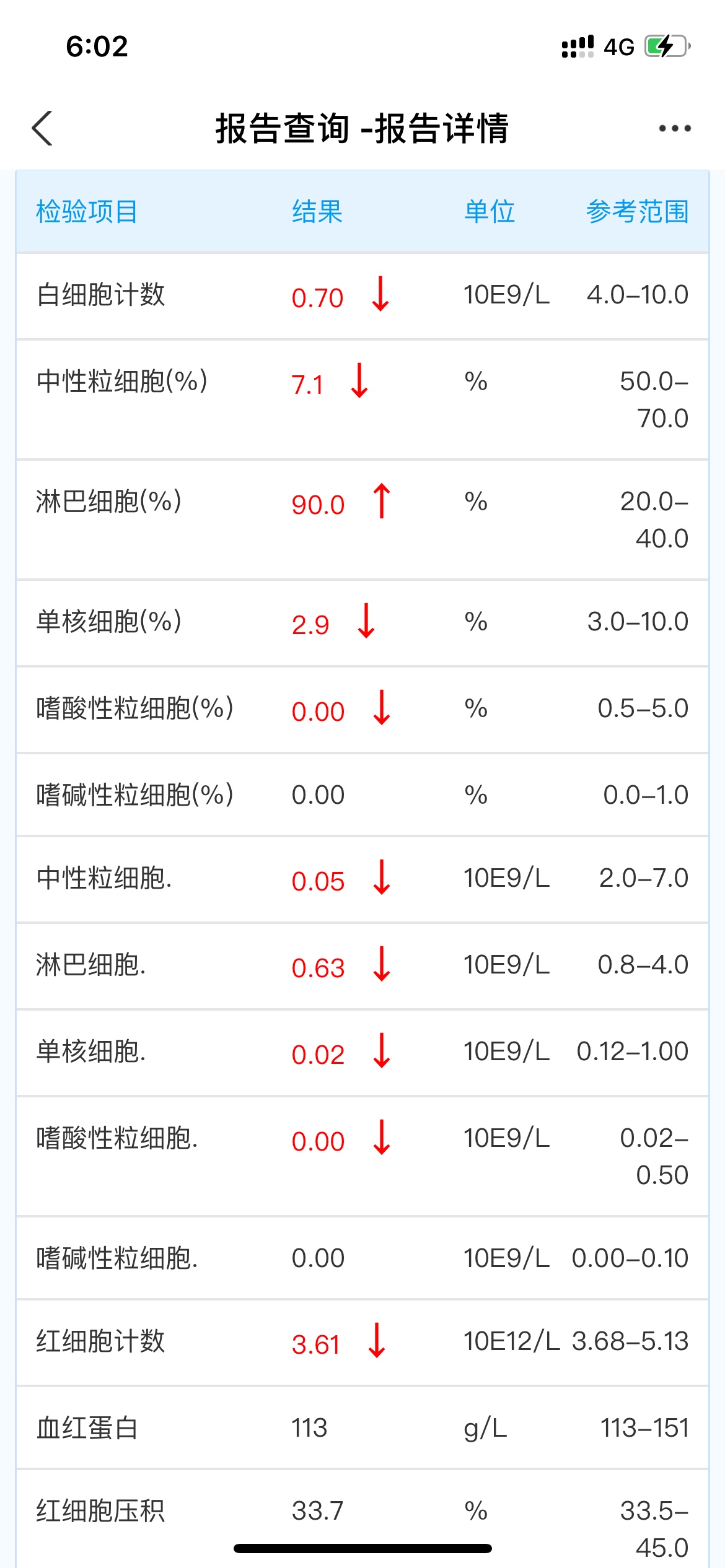The image size is (725, 1568).
Task: Open the three-dot more options menu
Action: [675, 128]
